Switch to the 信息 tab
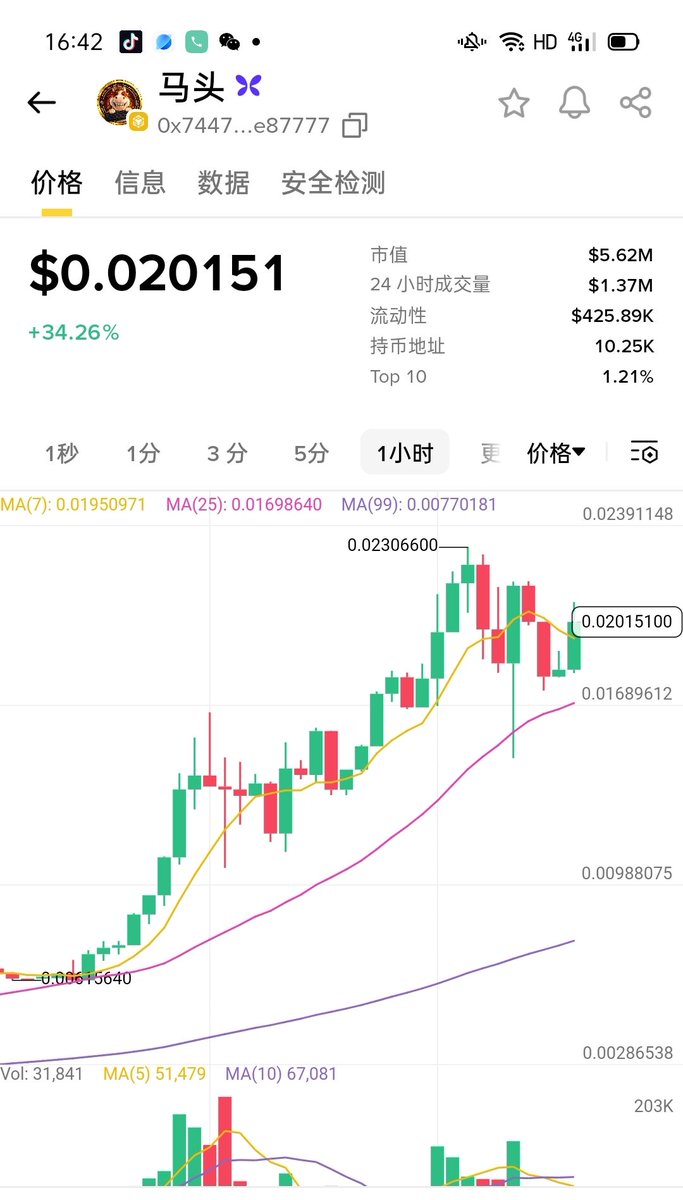The width and height of the screenshot is (683, 1200). point(140,183)
